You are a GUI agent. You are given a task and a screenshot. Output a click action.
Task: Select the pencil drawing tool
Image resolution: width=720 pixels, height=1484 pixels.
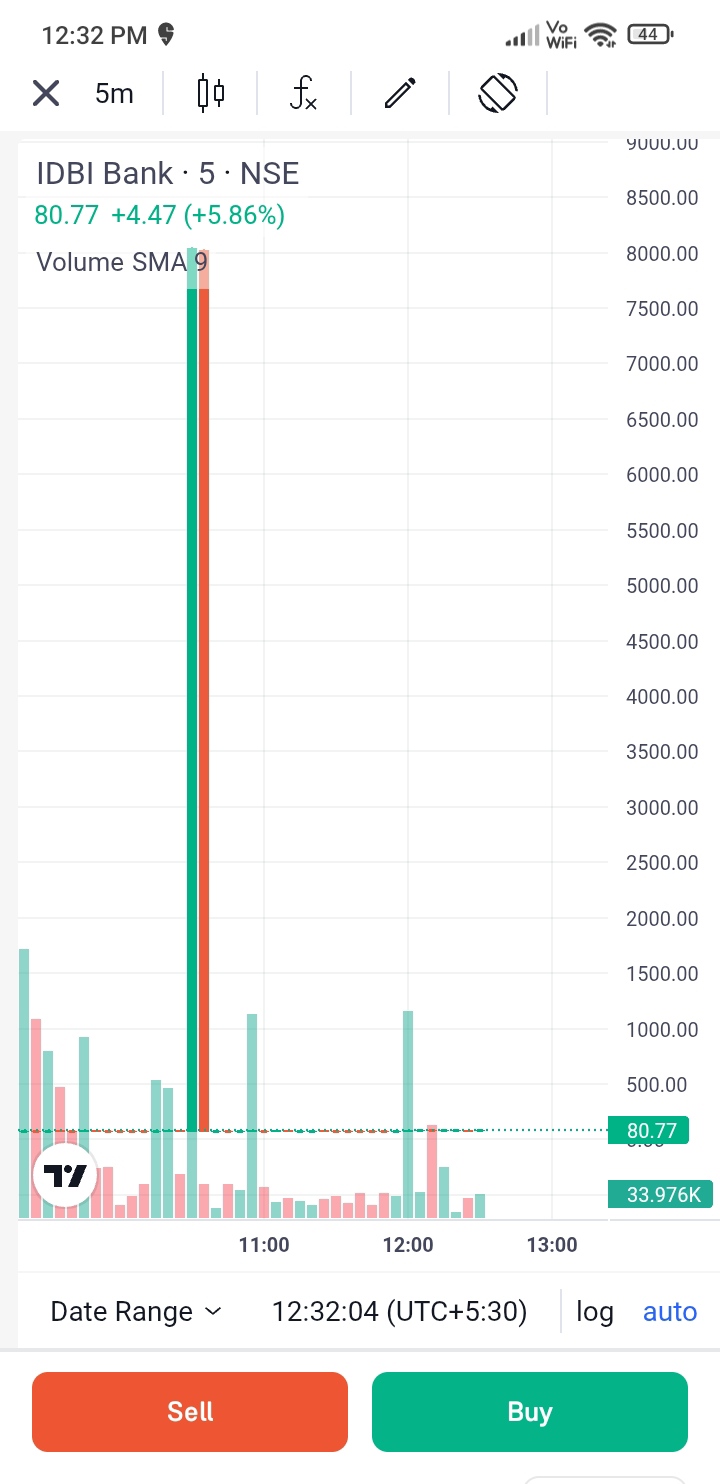tap(400, 94)
